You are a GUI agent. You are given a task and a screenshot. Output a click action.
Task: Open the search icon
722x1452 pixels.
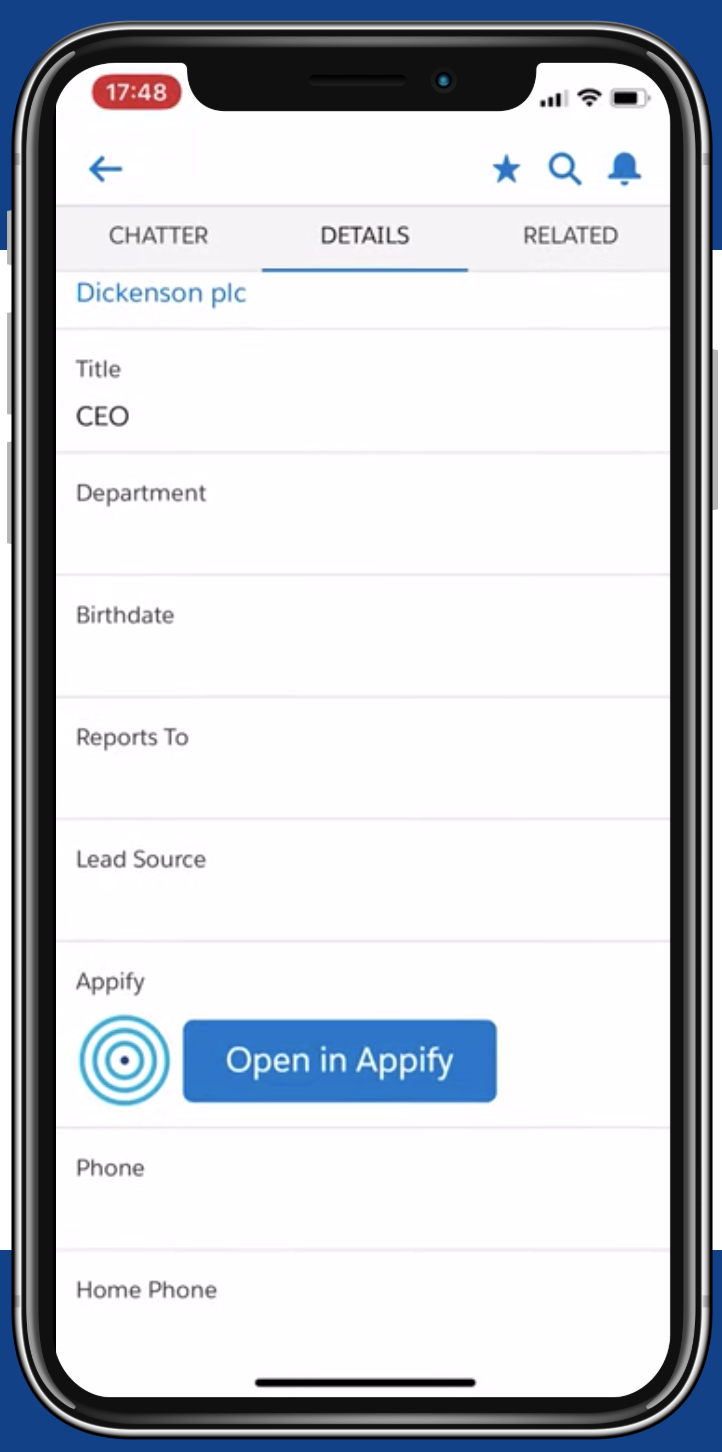coord(565,169)
